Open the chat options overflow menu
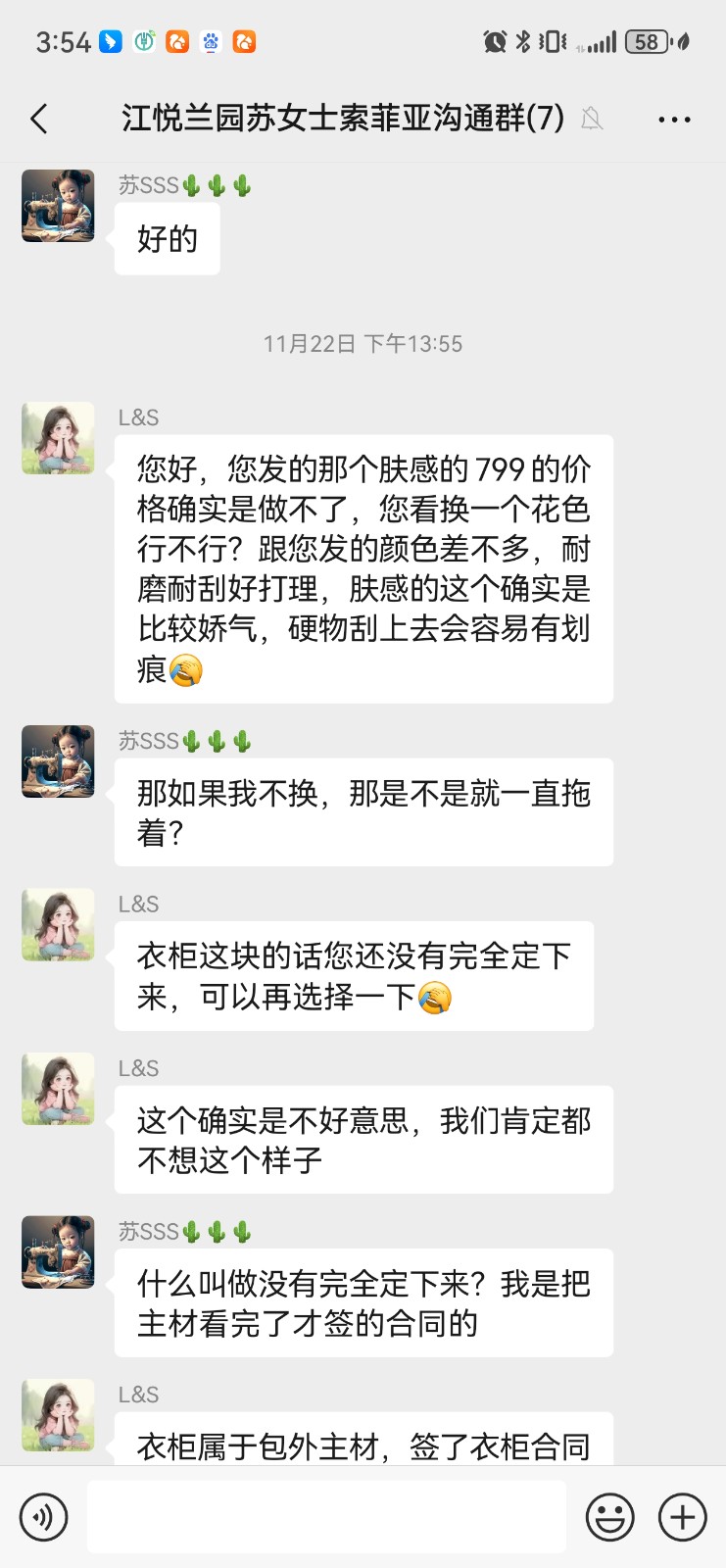The image size is (726, 1568). click(674, 120)
